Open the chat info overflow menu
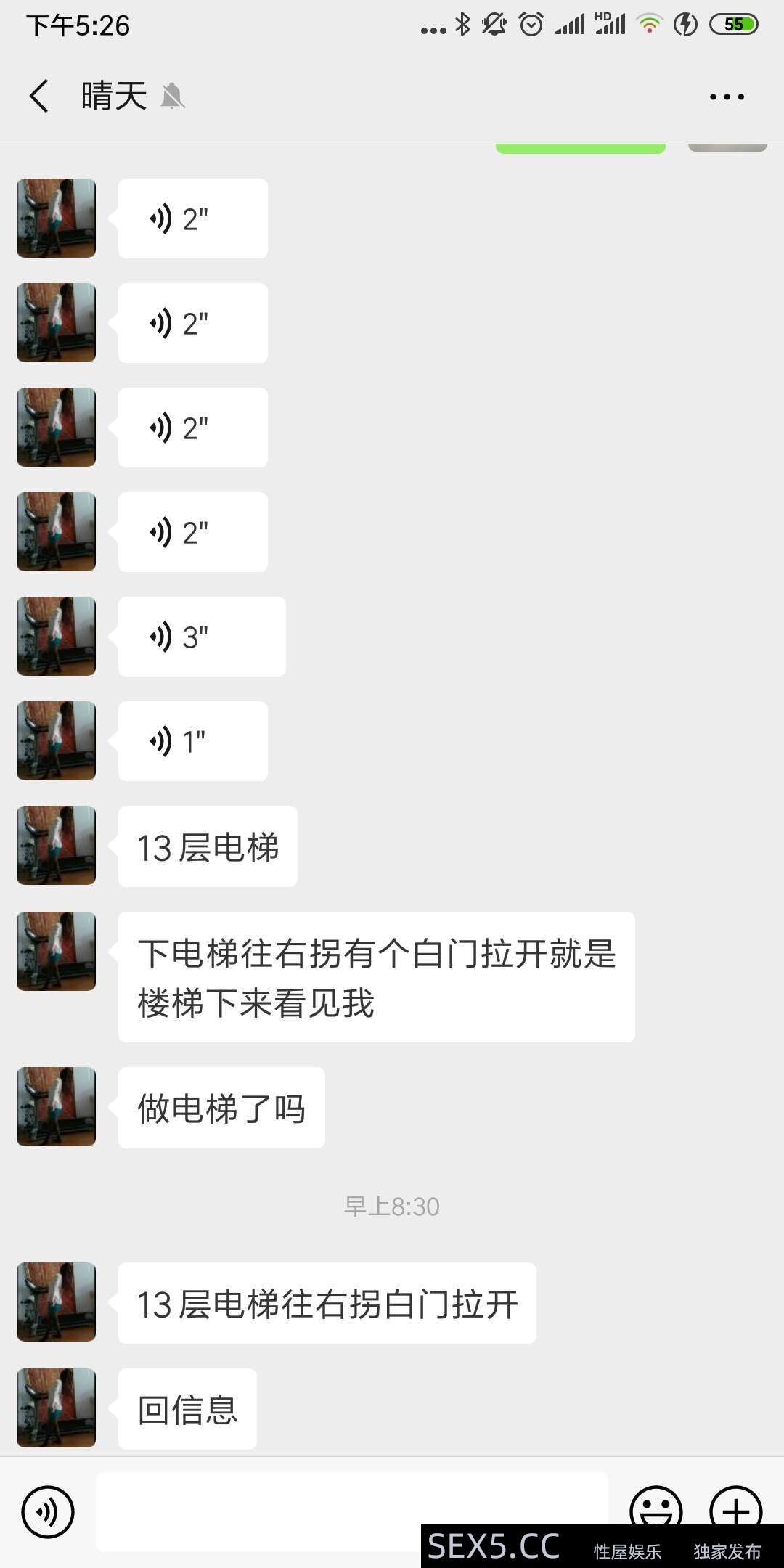 [727, 97]
